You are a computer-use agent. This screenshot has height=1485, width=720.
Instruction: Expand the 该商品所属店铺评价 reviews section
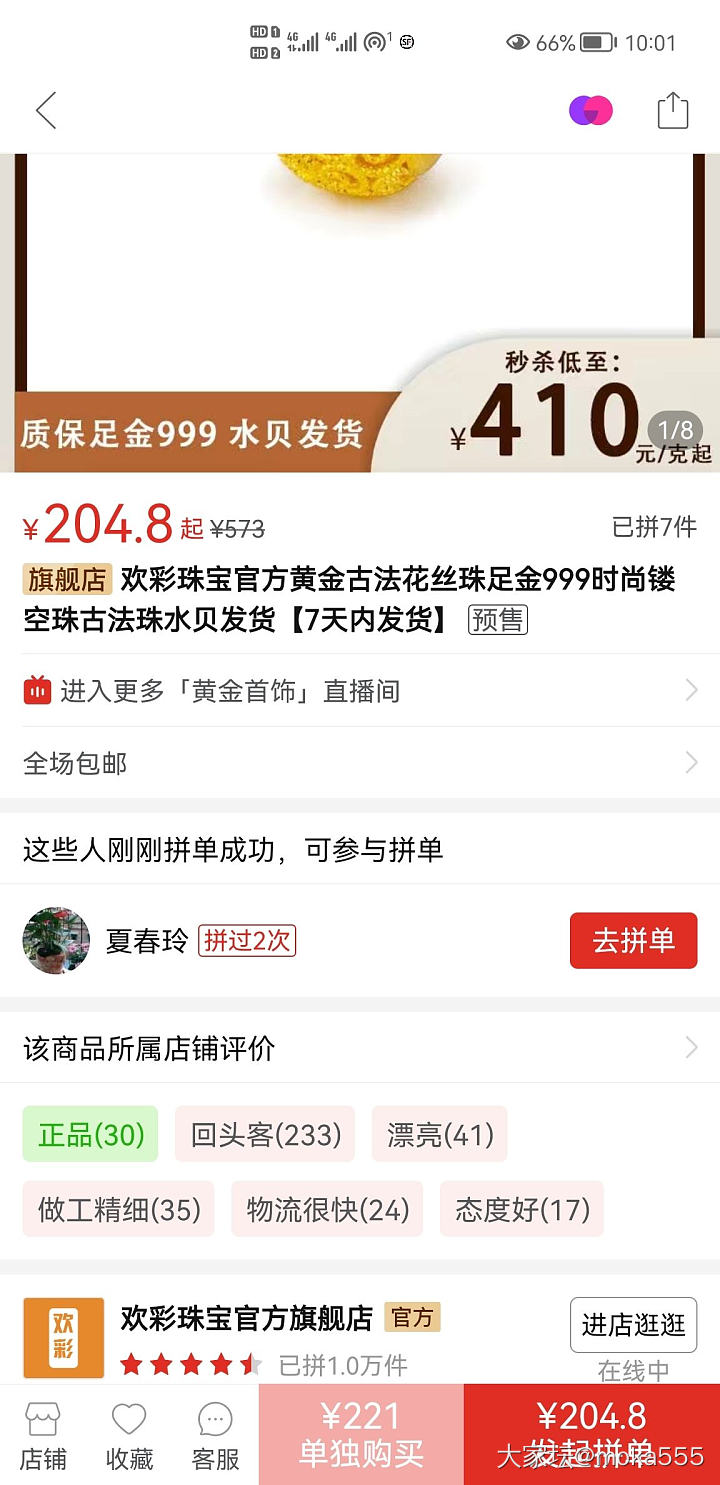coord(360,1048)
